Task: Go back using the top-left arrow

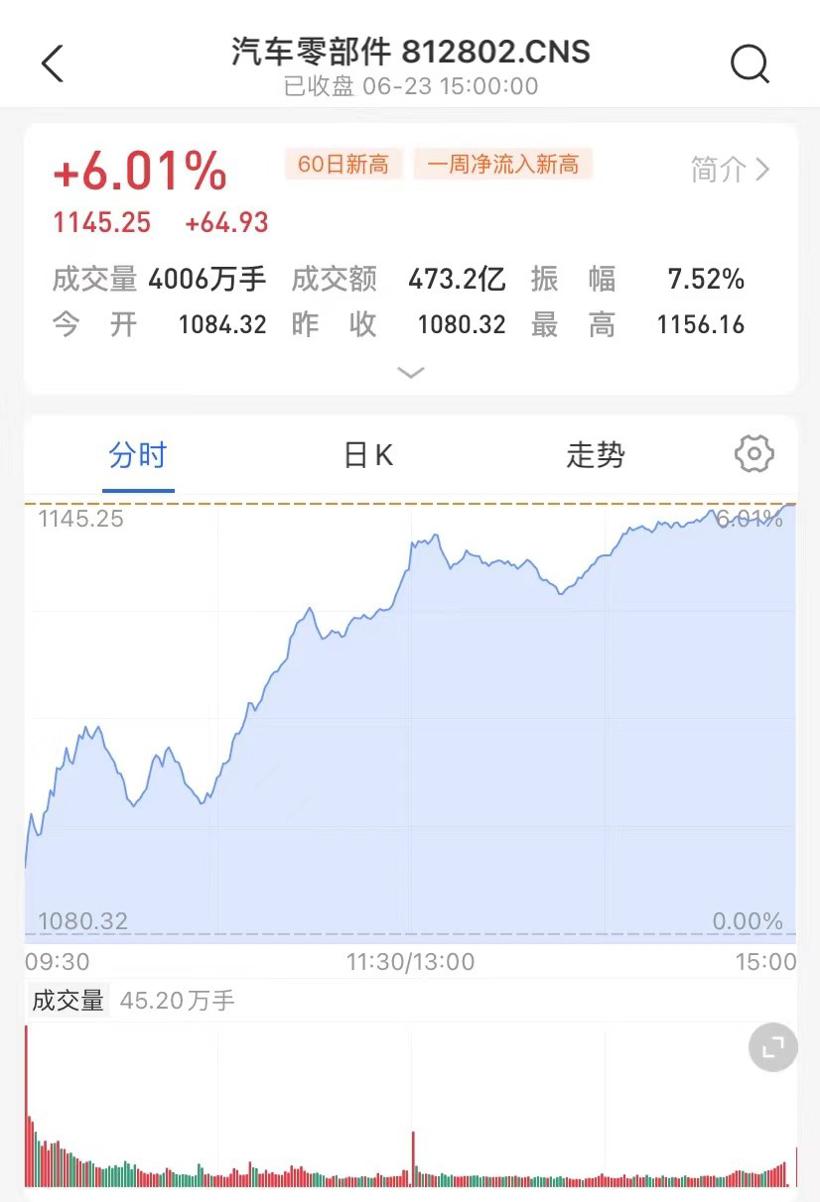Action: tap(52, 64)
